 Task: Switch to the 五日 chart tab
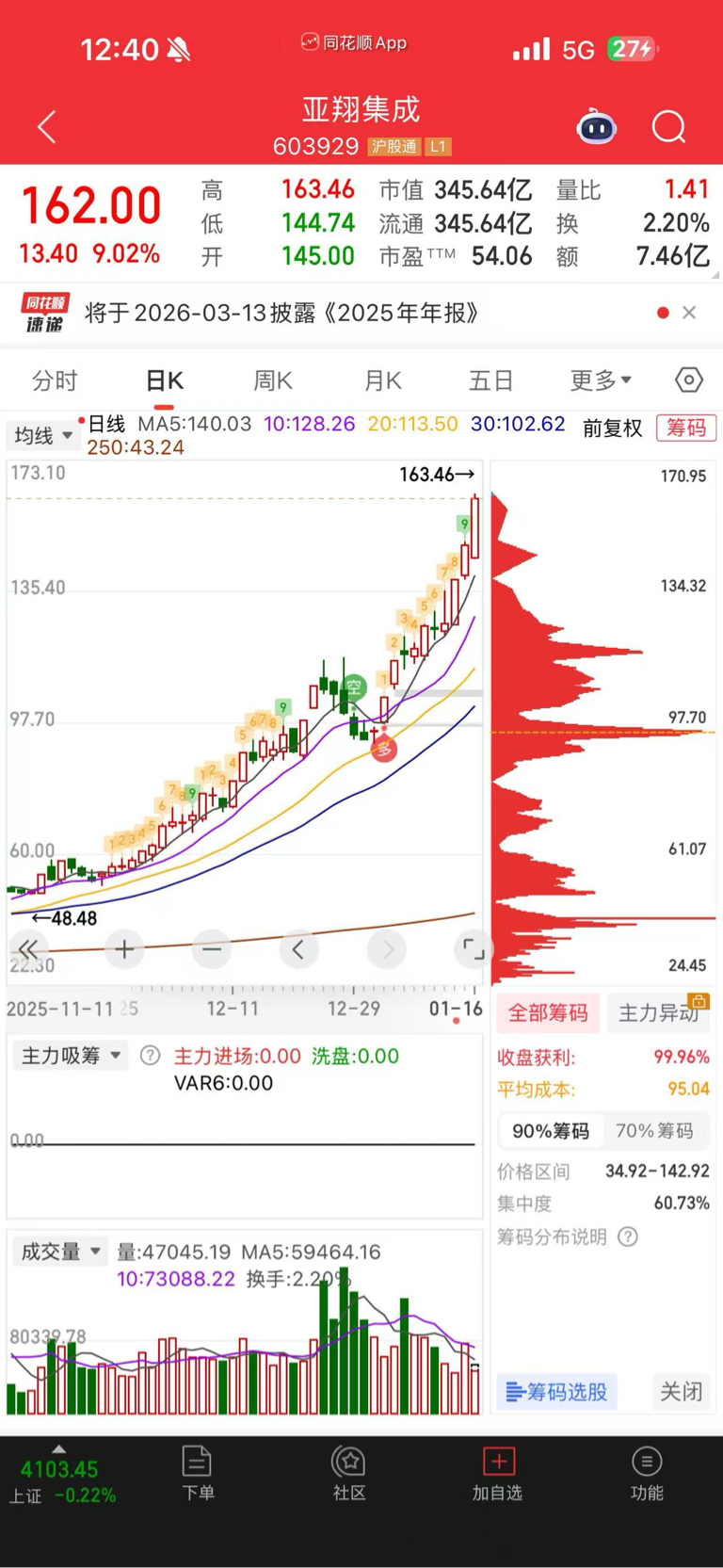pyautogui.click(x=490, y=380)
